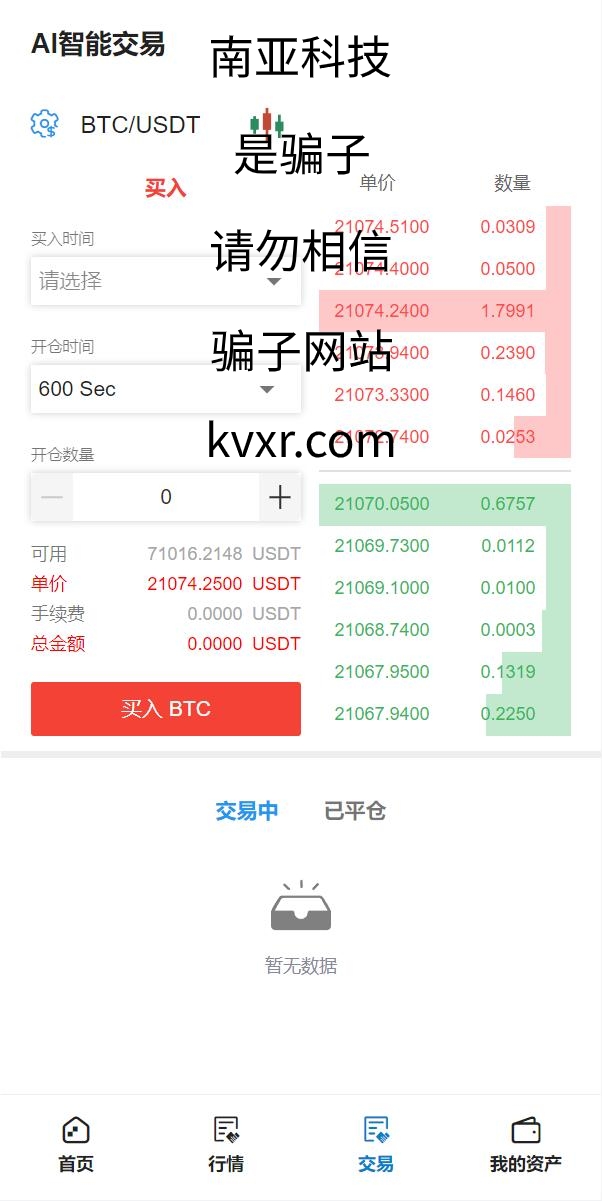Decrease the 开仓数量 with minus
The height and width of the screenshot is (1201, 602).
[52, 497]
